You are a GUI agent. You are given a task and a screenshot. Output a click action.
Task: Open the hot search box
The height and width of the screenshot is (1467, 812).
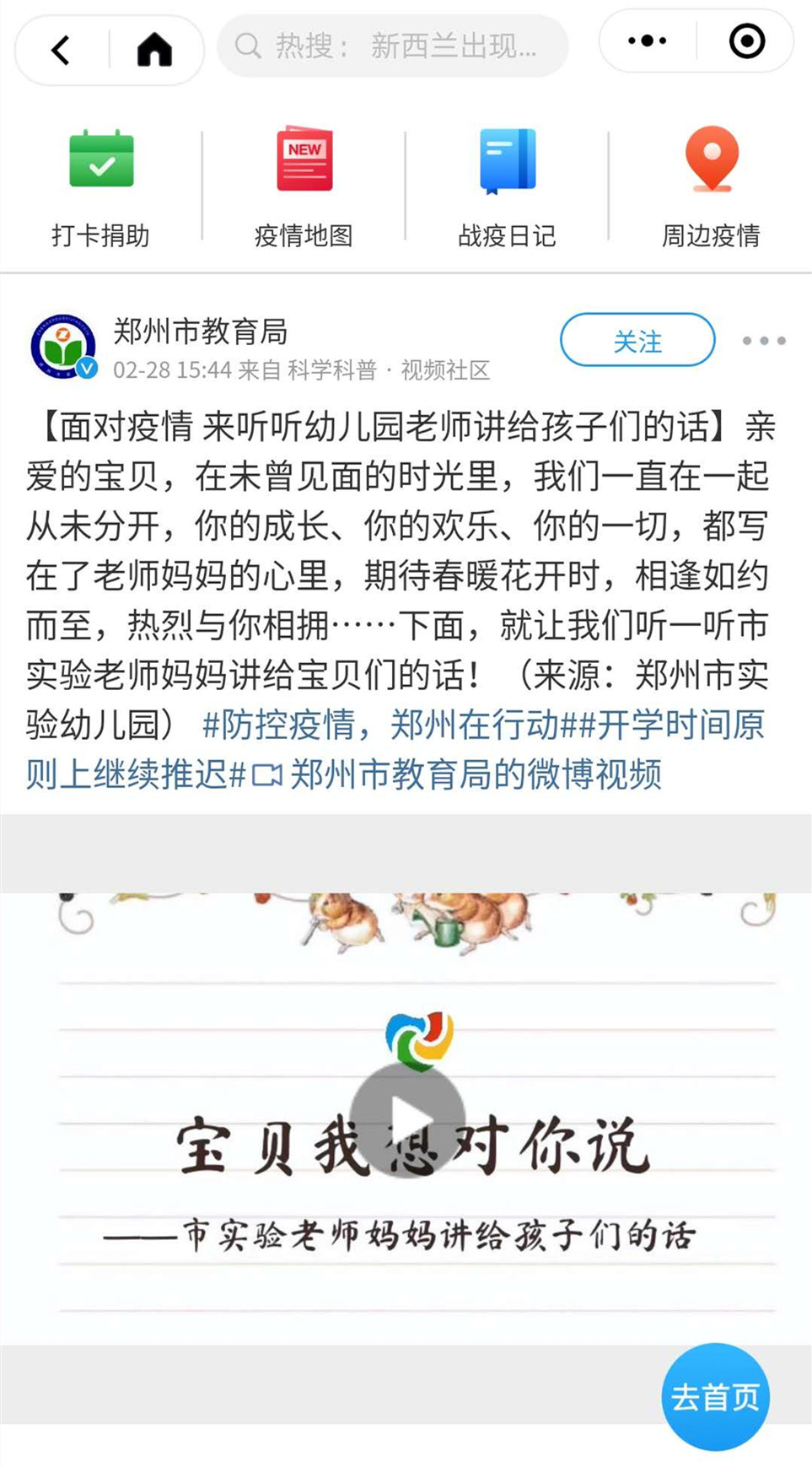(x=393, y=46)
